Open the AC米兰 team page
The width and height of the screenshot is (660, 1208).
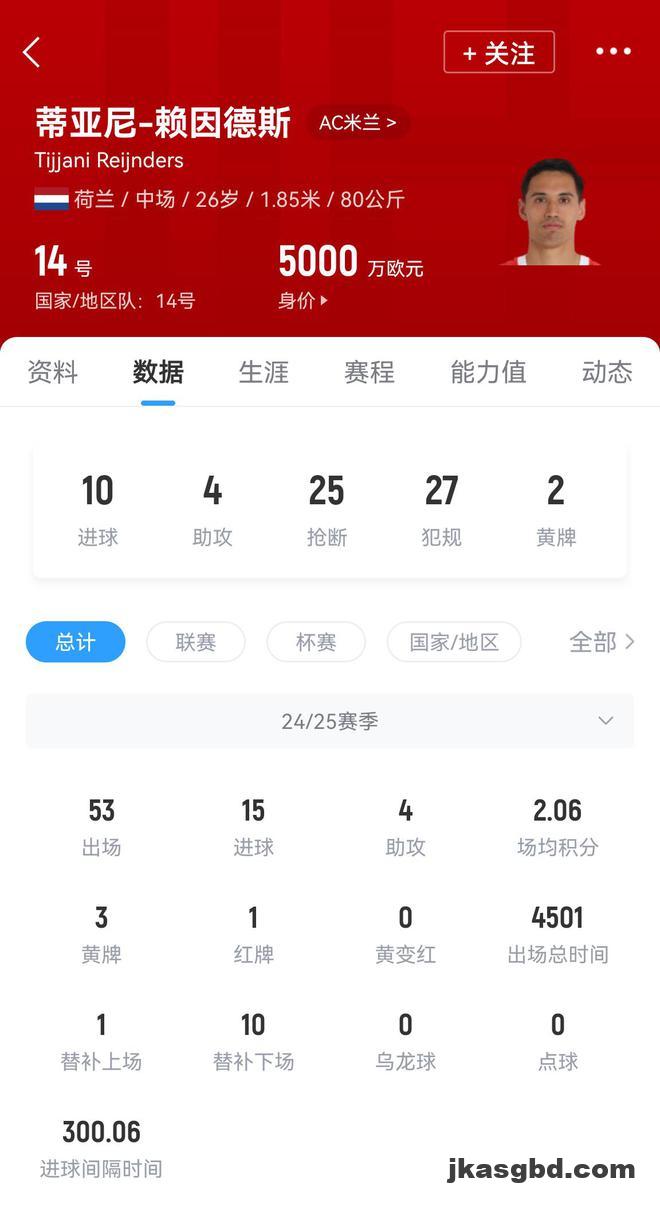357,123
